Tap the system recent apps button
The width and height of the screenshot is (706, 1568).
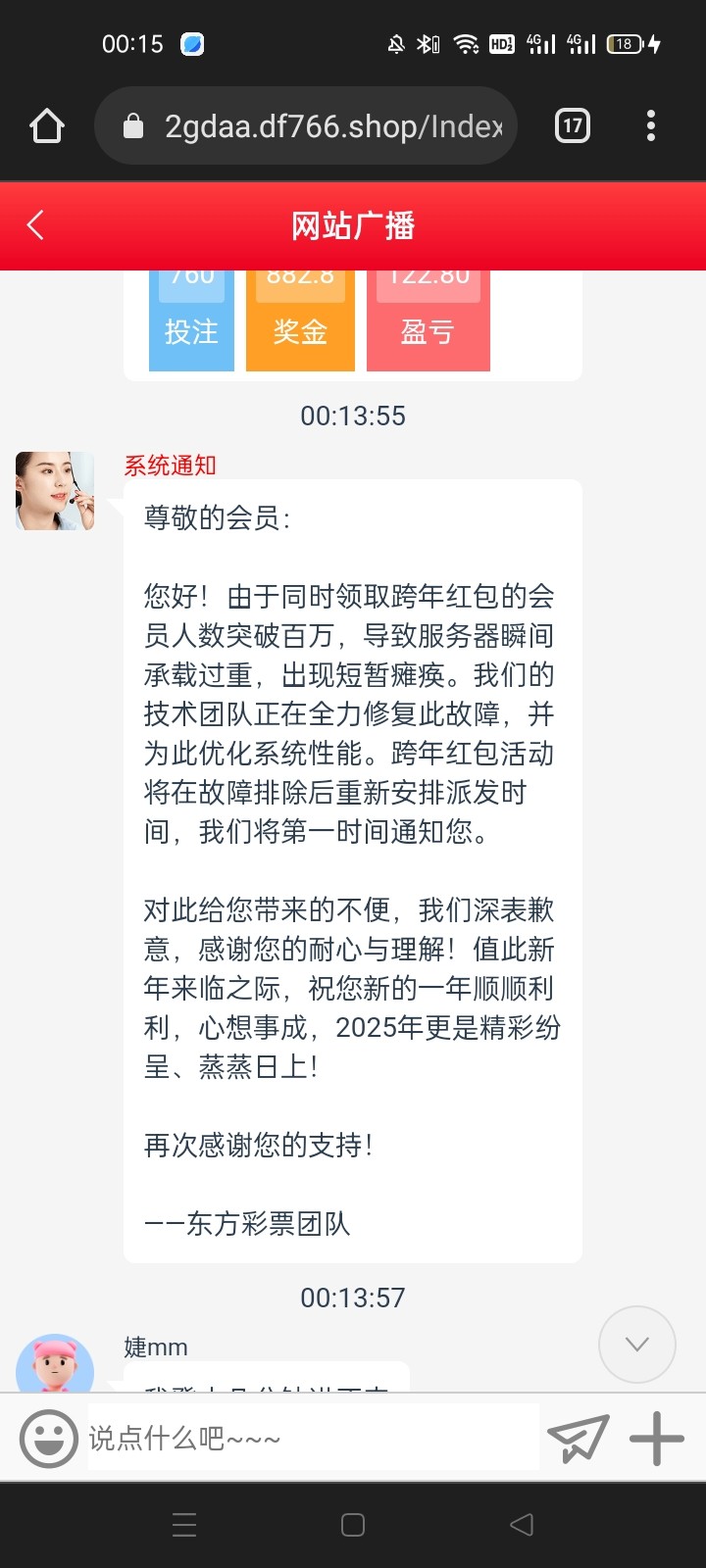(184, 1525)
